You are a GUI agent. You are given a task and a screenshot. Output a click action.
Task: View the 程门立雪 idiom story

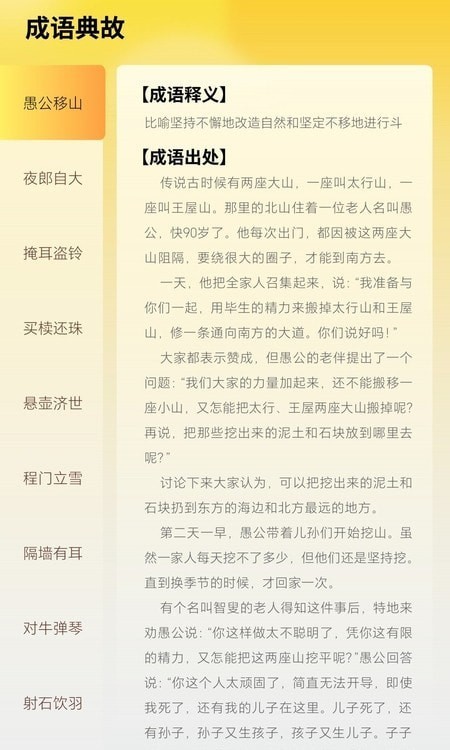53,478
